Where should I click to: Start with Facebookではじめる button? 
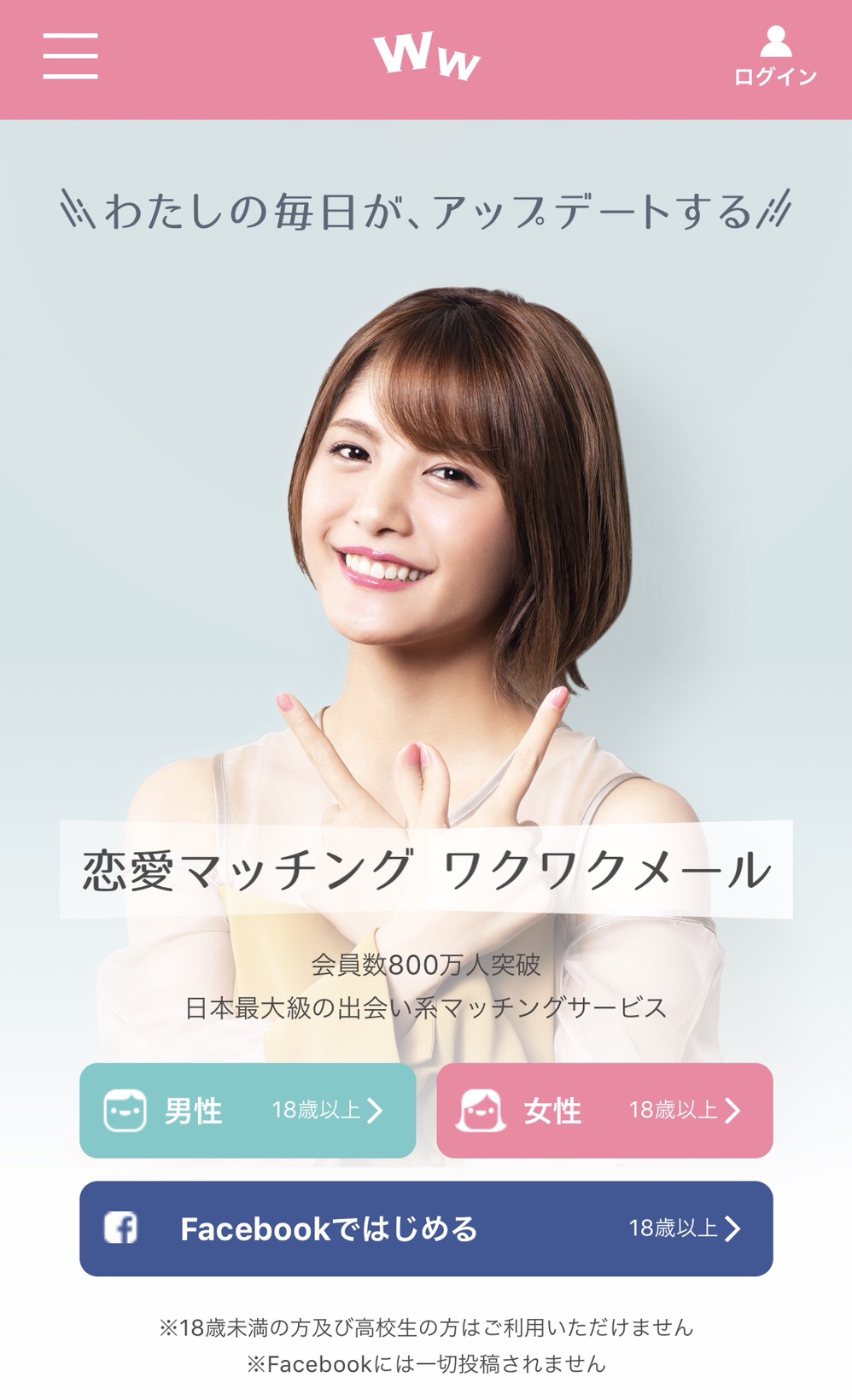(x=426, y=1228)
